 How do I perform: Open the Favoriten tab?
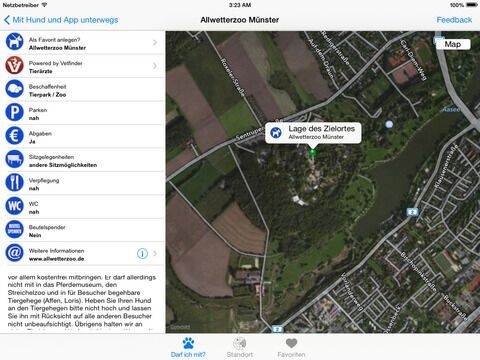click(291, 347)
